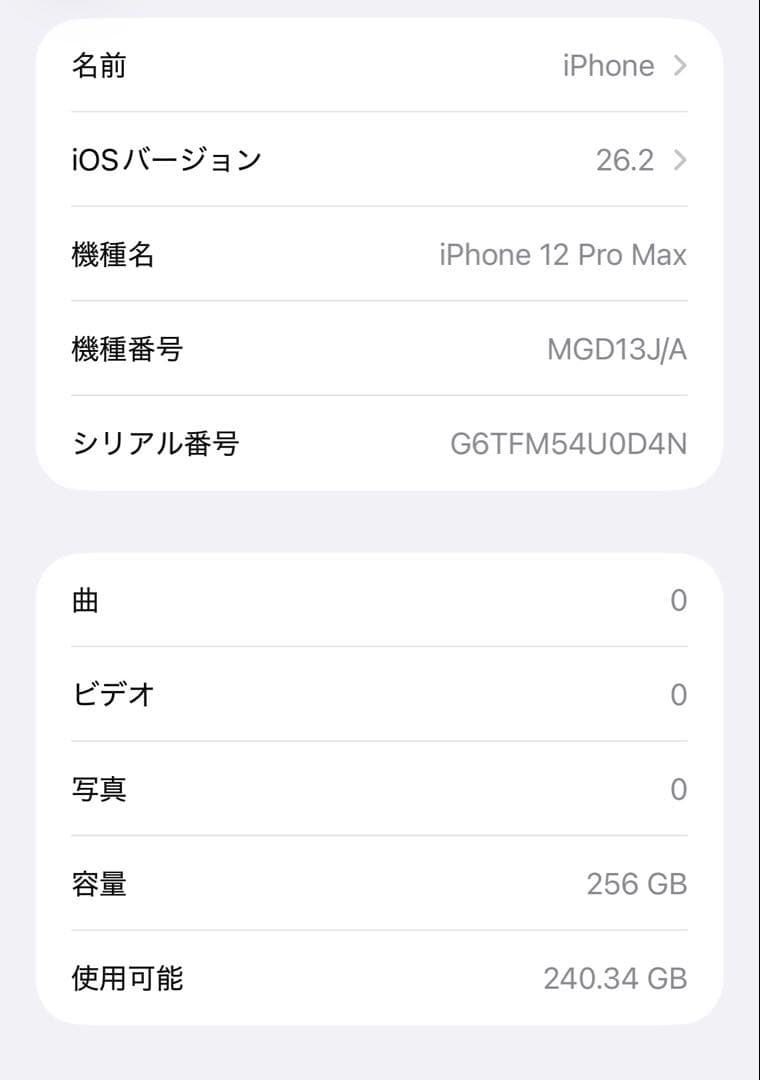Open the 名前 (Name) row
Viewport: 760px width, 1080px height.
380,66
